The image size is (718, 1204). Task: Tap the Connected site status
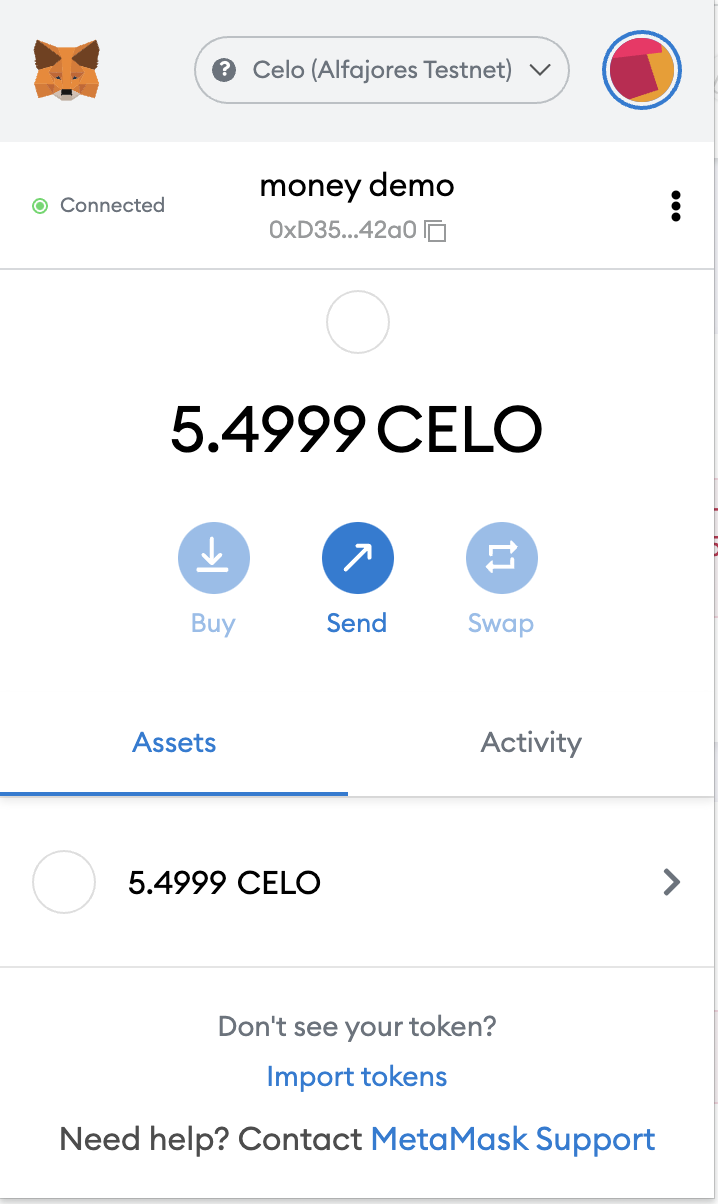pyautogui.click(x=98, y=205)
